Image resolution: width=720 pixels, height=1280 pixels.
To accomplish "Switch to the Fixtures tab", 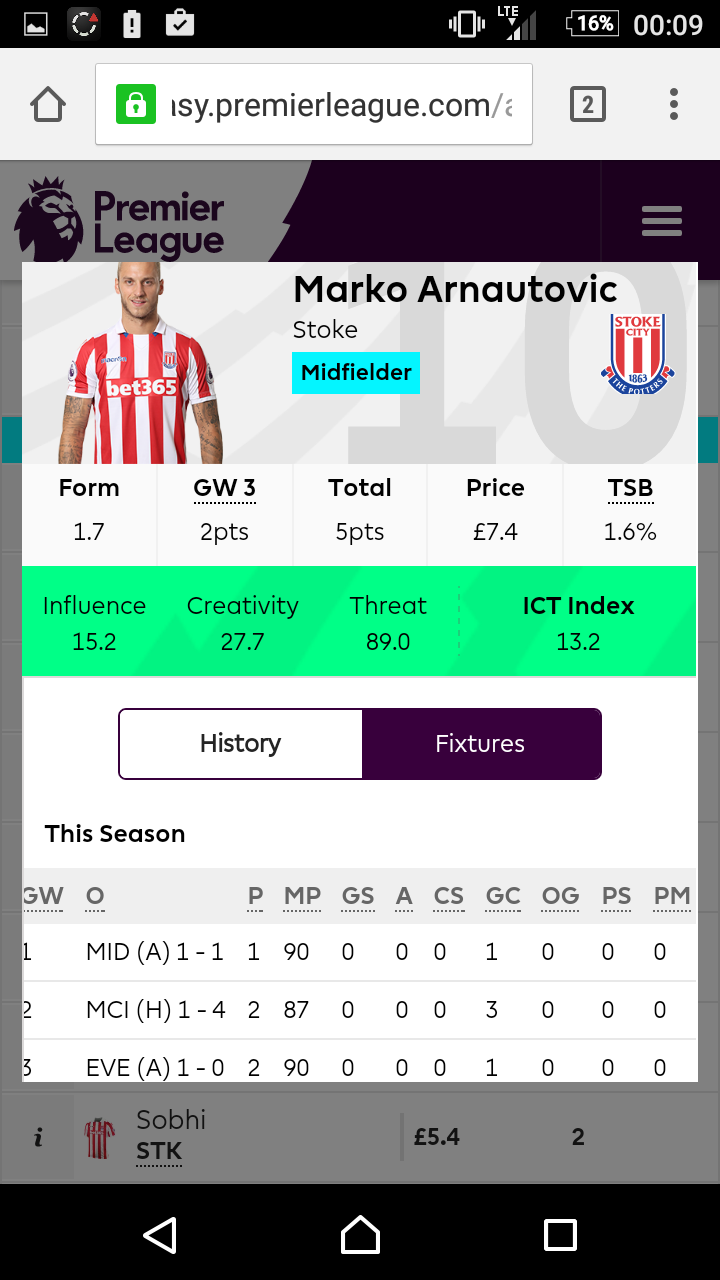I will (481, 744).
